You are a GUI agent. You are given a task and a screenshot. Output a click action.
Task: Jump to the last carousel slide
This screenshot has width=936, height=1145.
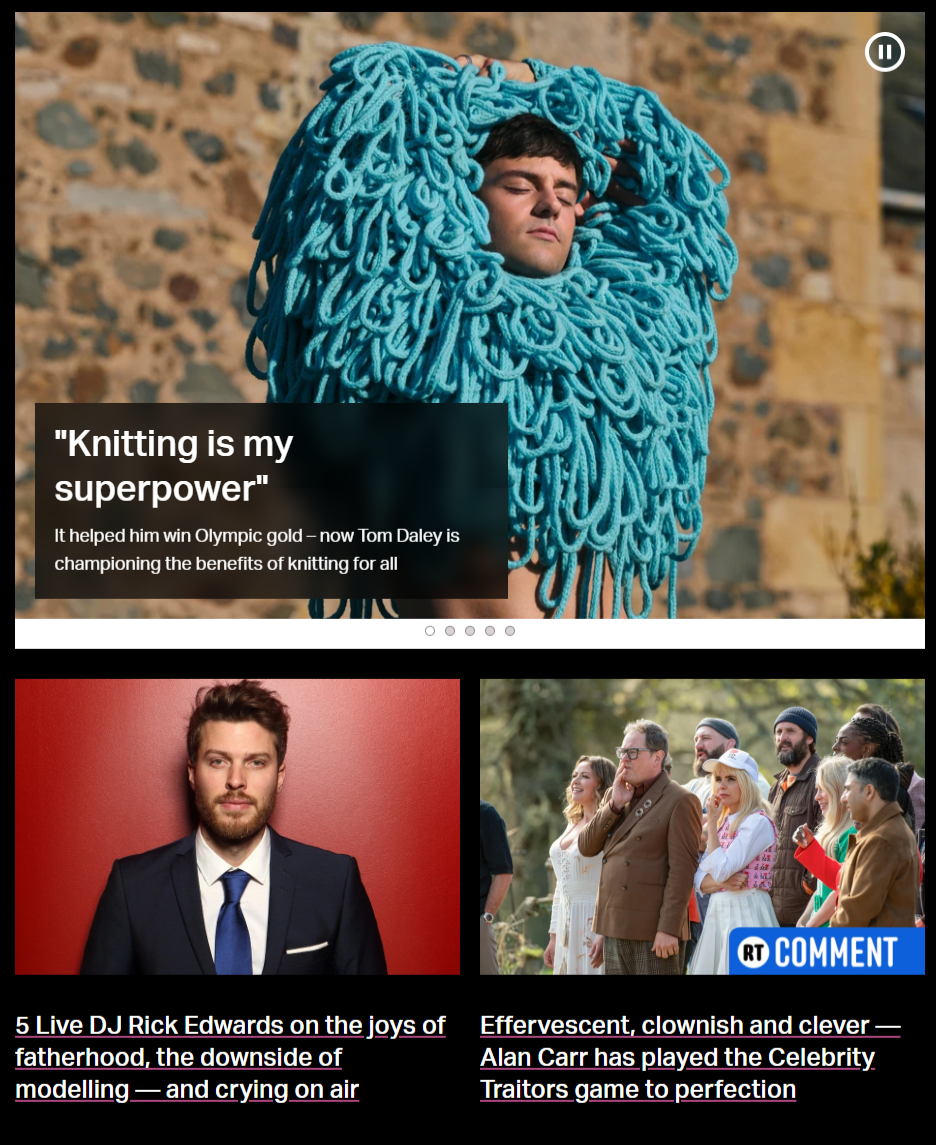[510, 631]
